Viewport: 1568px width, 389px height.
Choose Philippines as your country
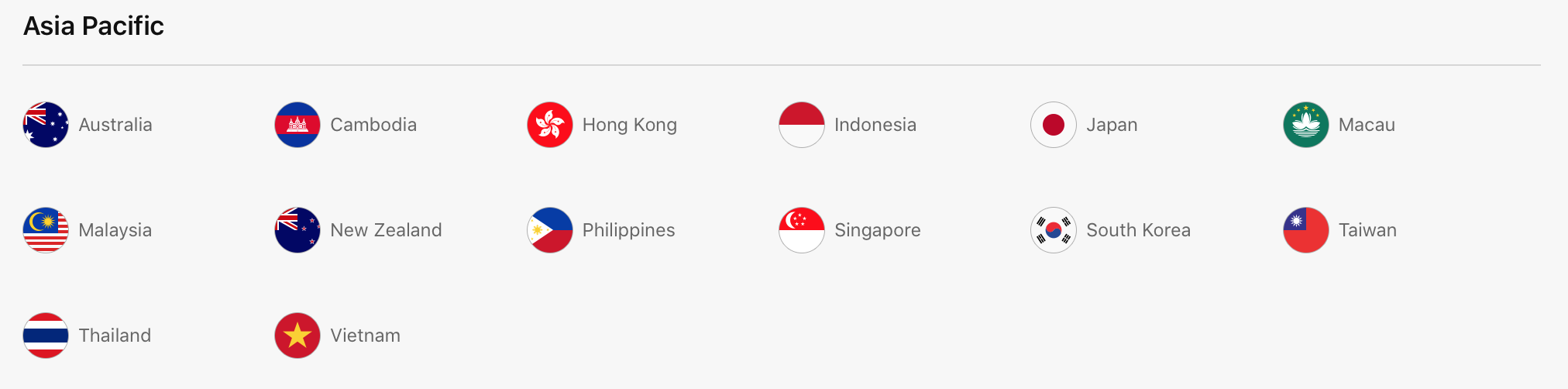click(628, 230)
